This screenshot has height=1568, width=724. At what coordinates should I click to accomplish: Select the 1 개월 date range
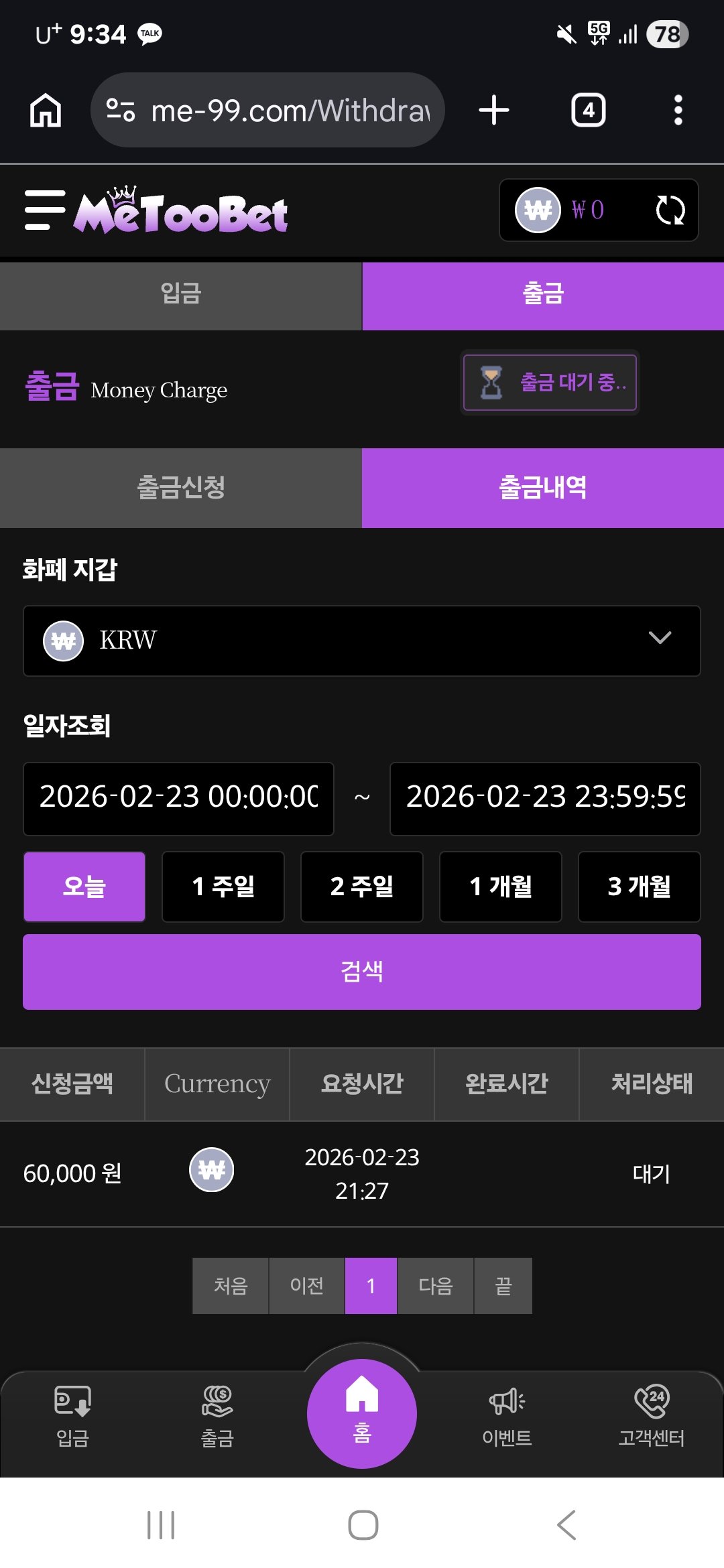click(500, 887)
